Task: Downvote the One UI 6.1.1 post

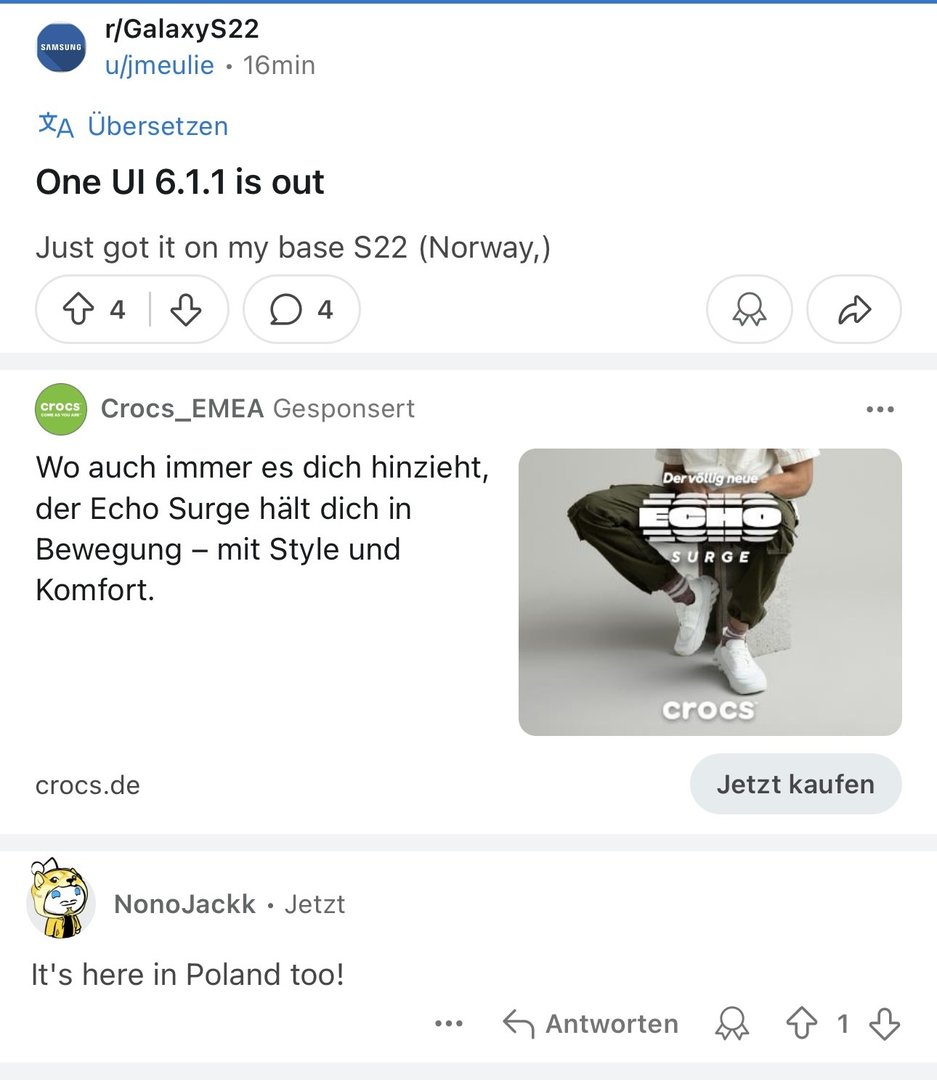Action: (187, 311)
